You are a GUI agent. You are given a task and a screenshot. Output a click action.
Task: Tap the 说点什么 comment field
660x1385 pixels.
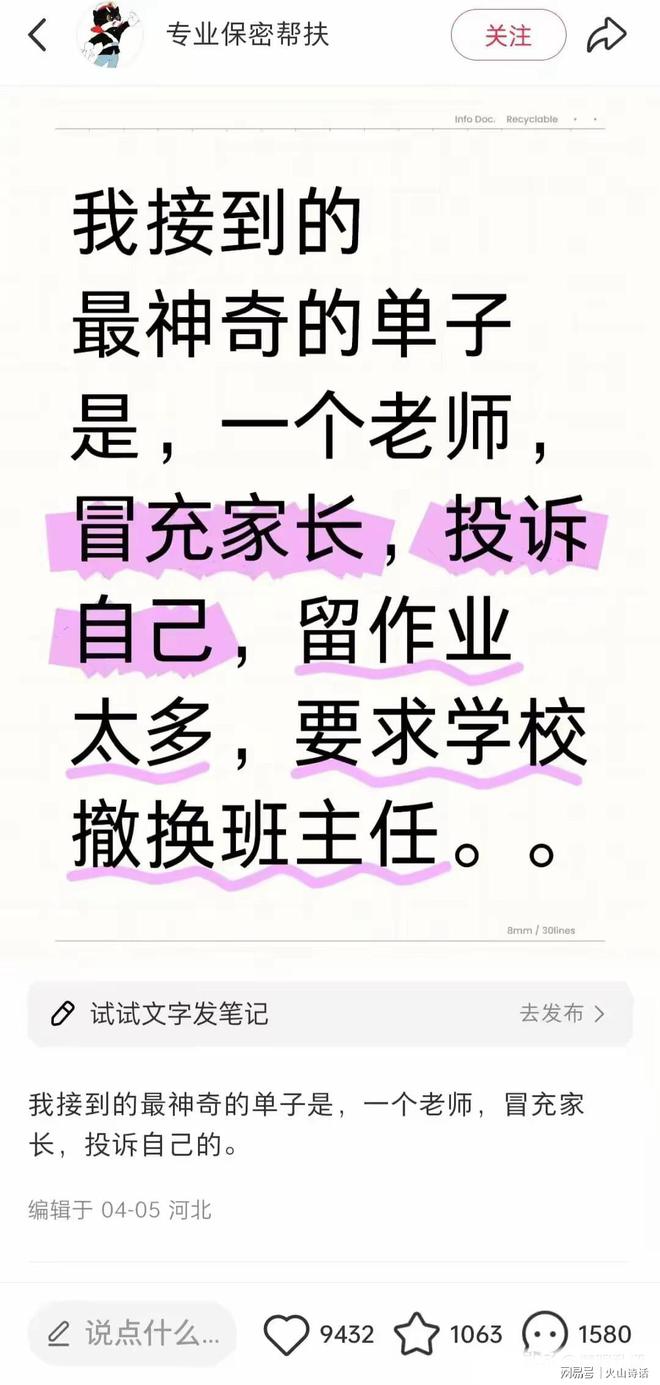click(x=133, y=1333)
